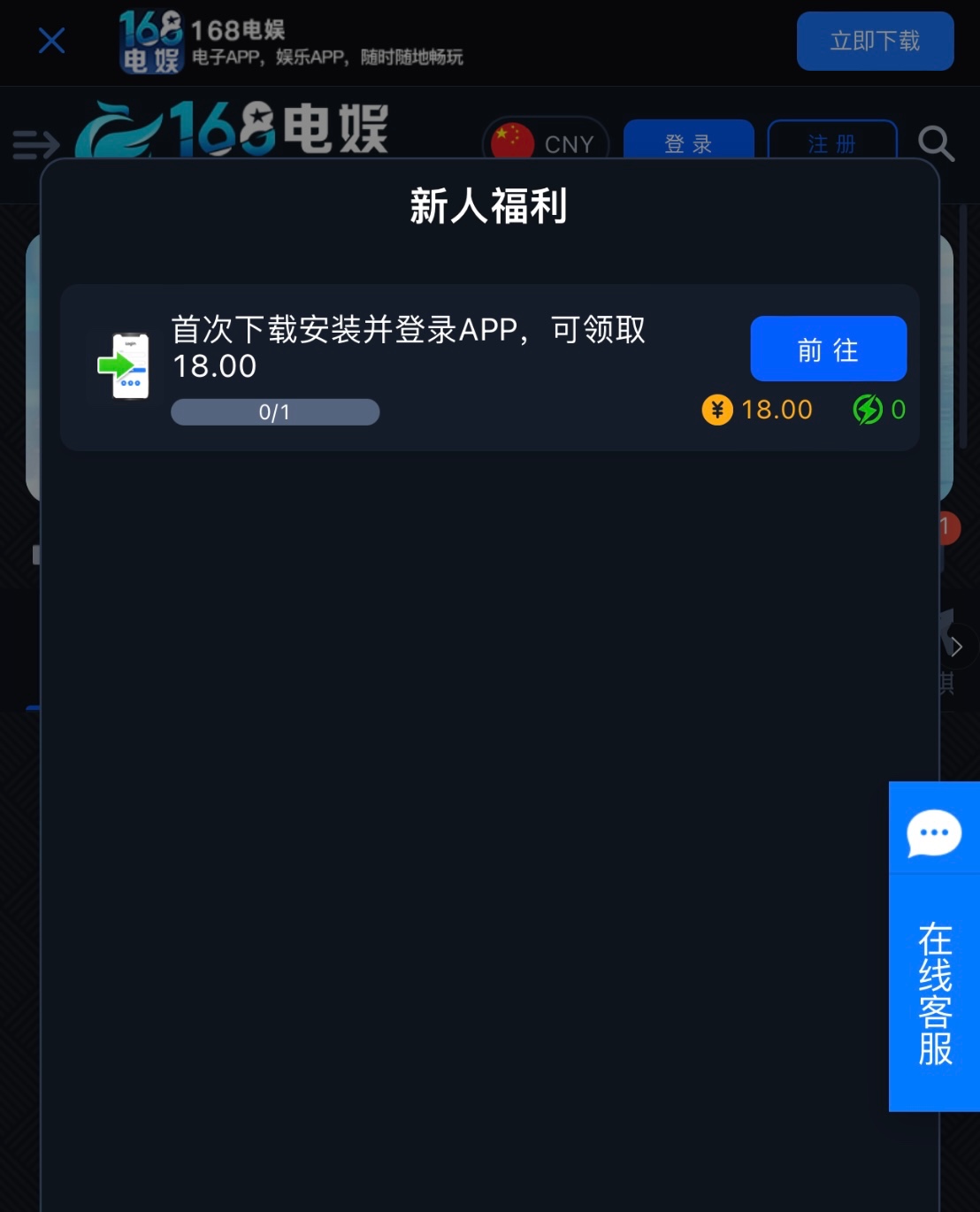The image size is (980, 1212).
Task: Tap the 立即下载 download button
Action: click(875, 41)
